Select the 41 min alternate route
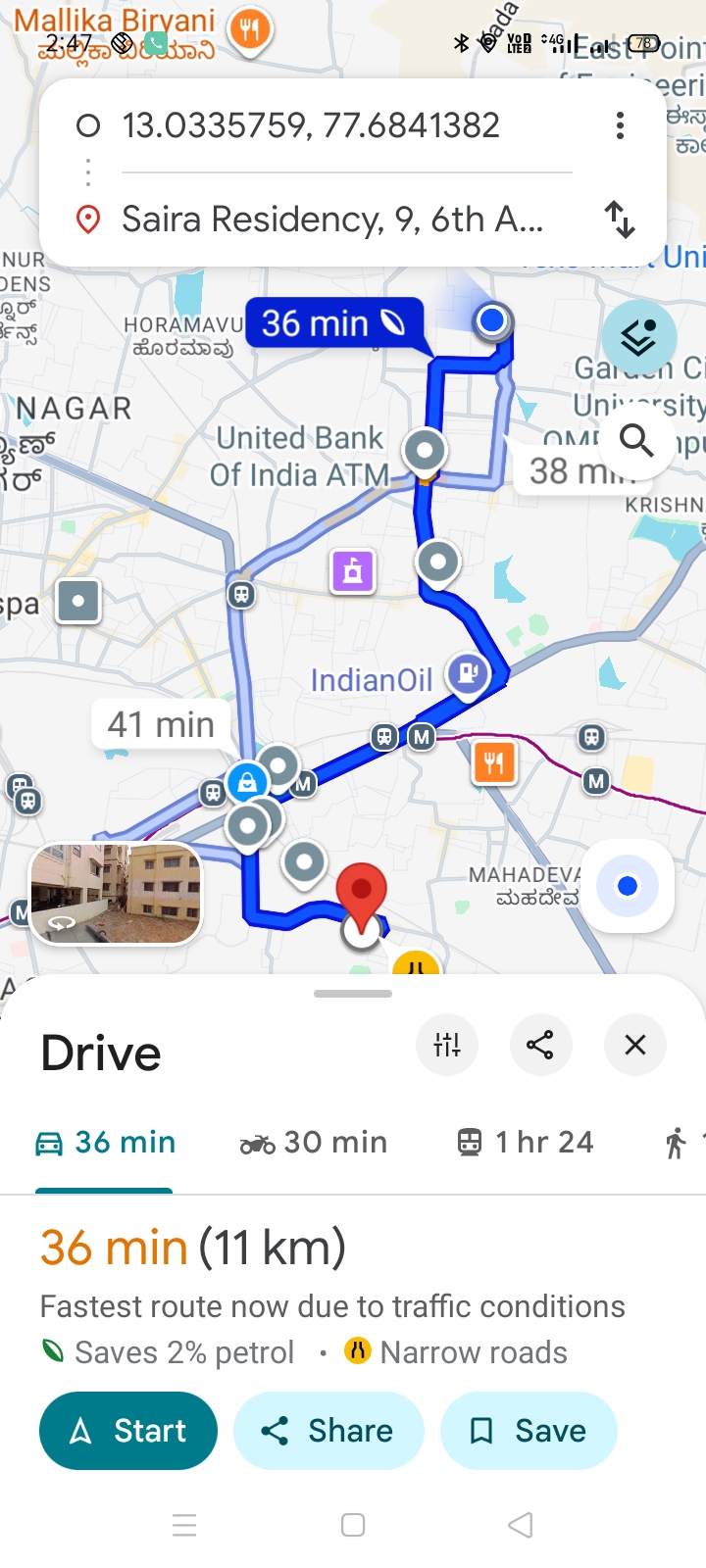 (x=161, y=724)
